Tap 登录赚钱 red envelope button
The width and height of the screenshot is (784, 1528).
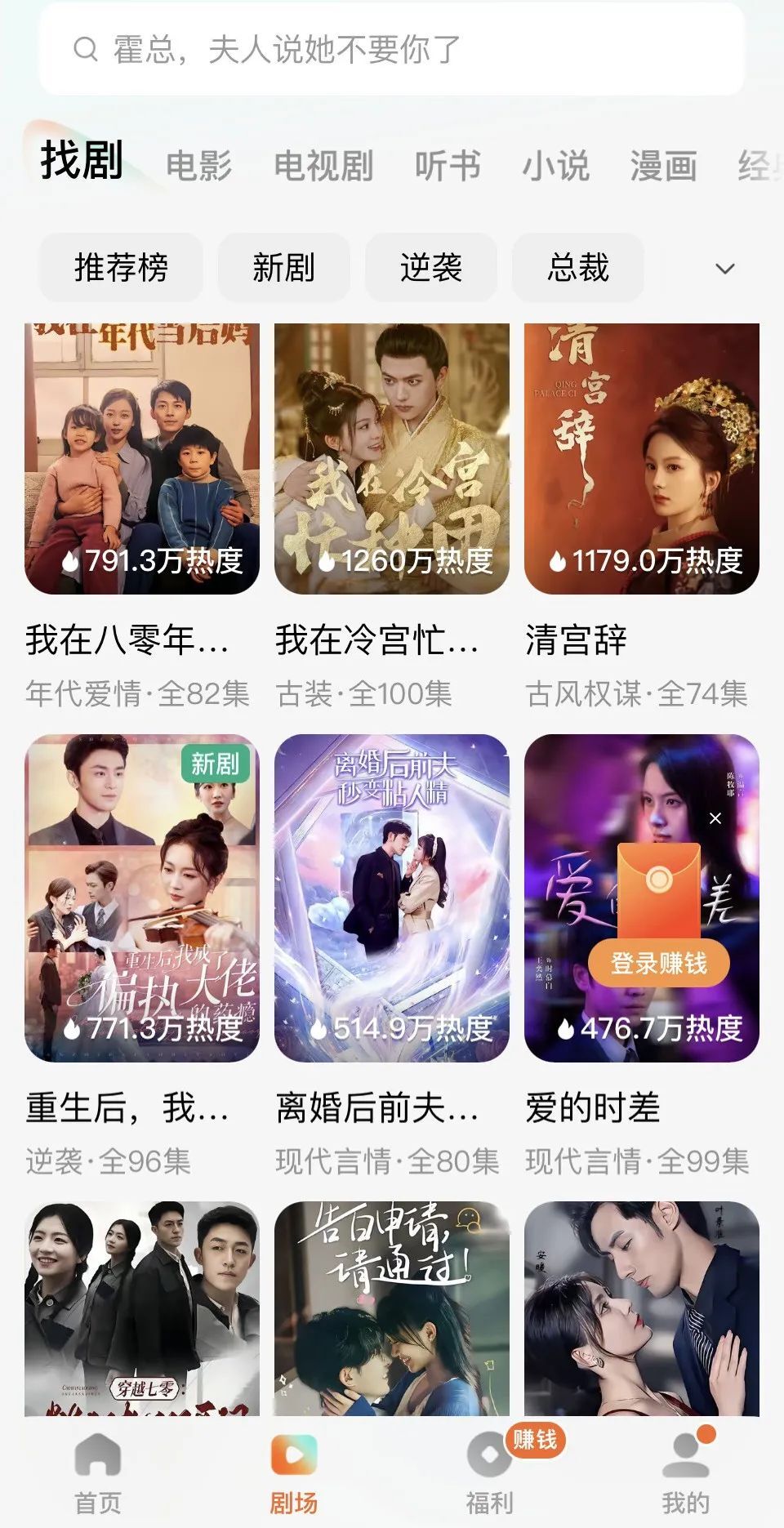658,964
